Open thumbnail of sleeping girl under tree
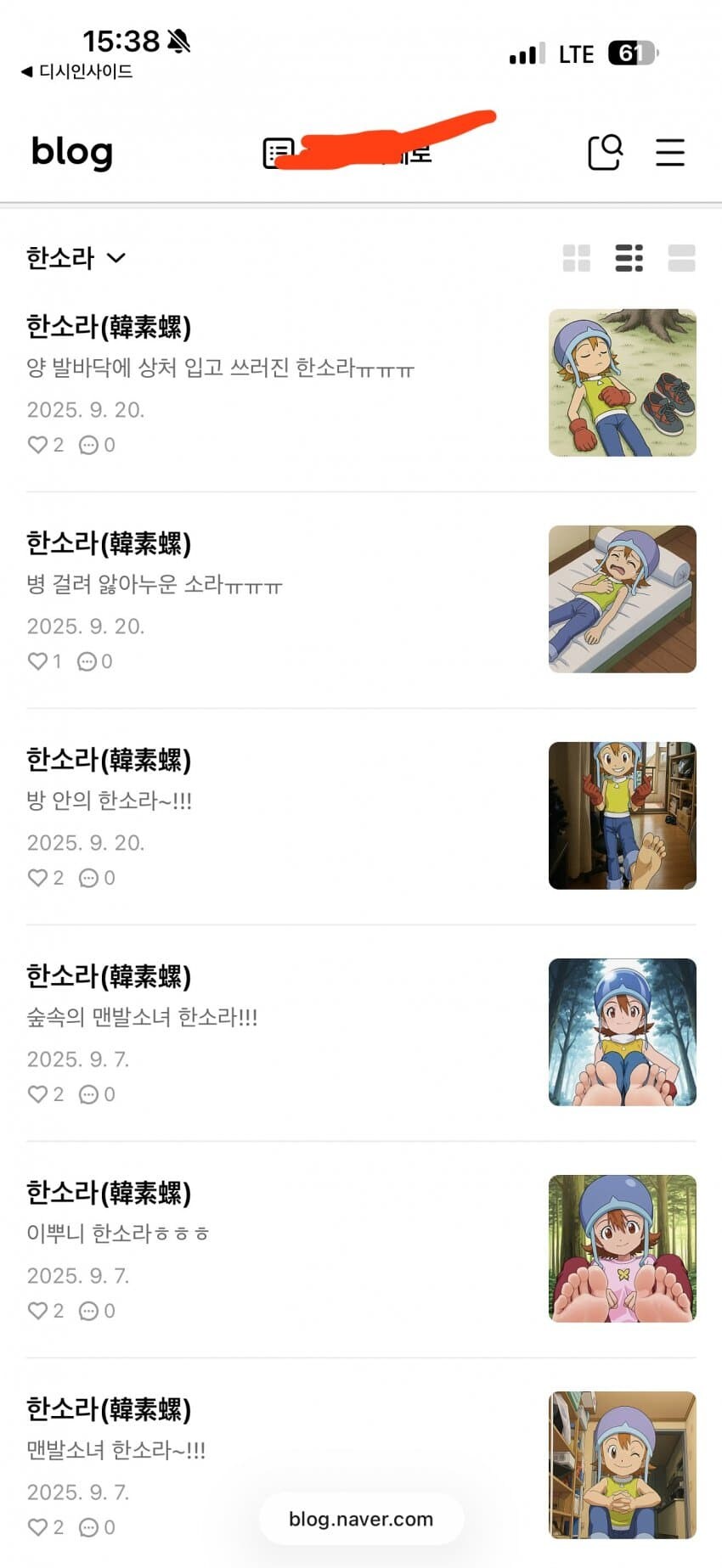The height and width of the screenshot is (1568, 722). tap(622, 382)
